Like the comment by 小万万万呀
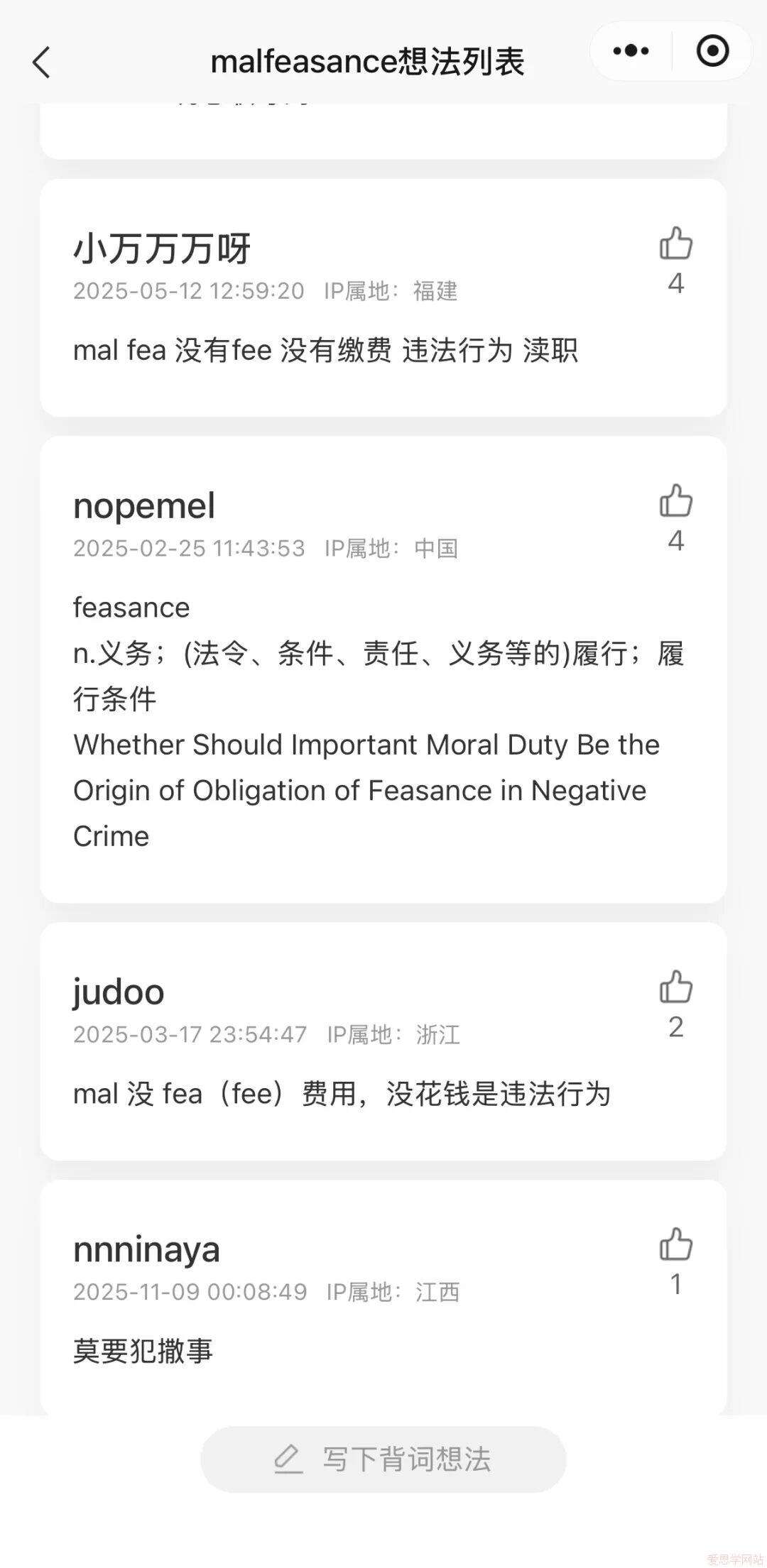The height and width of the screenshot is (1568, 767). coord(675,244)
